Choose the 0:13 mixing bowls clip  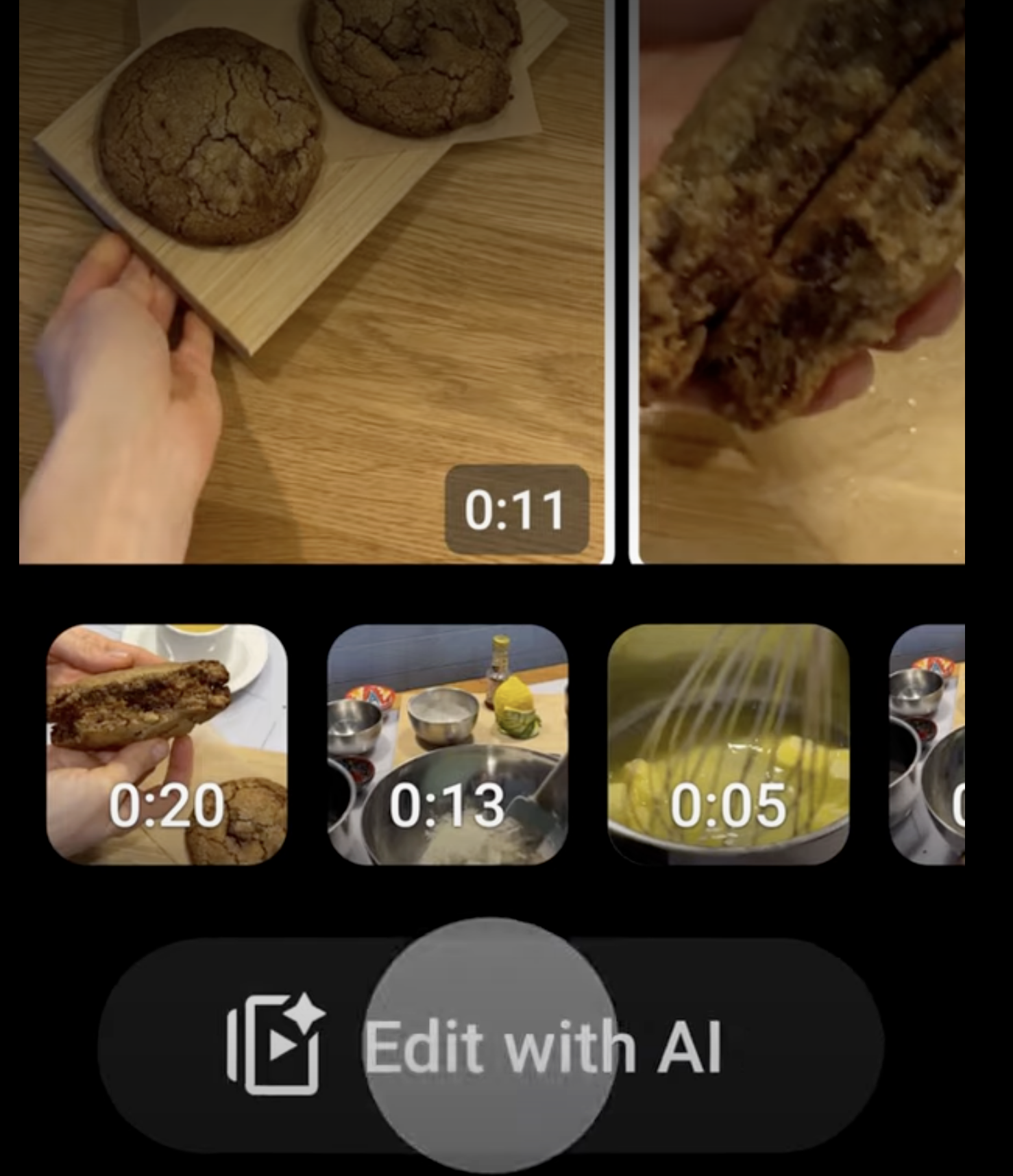448,744
